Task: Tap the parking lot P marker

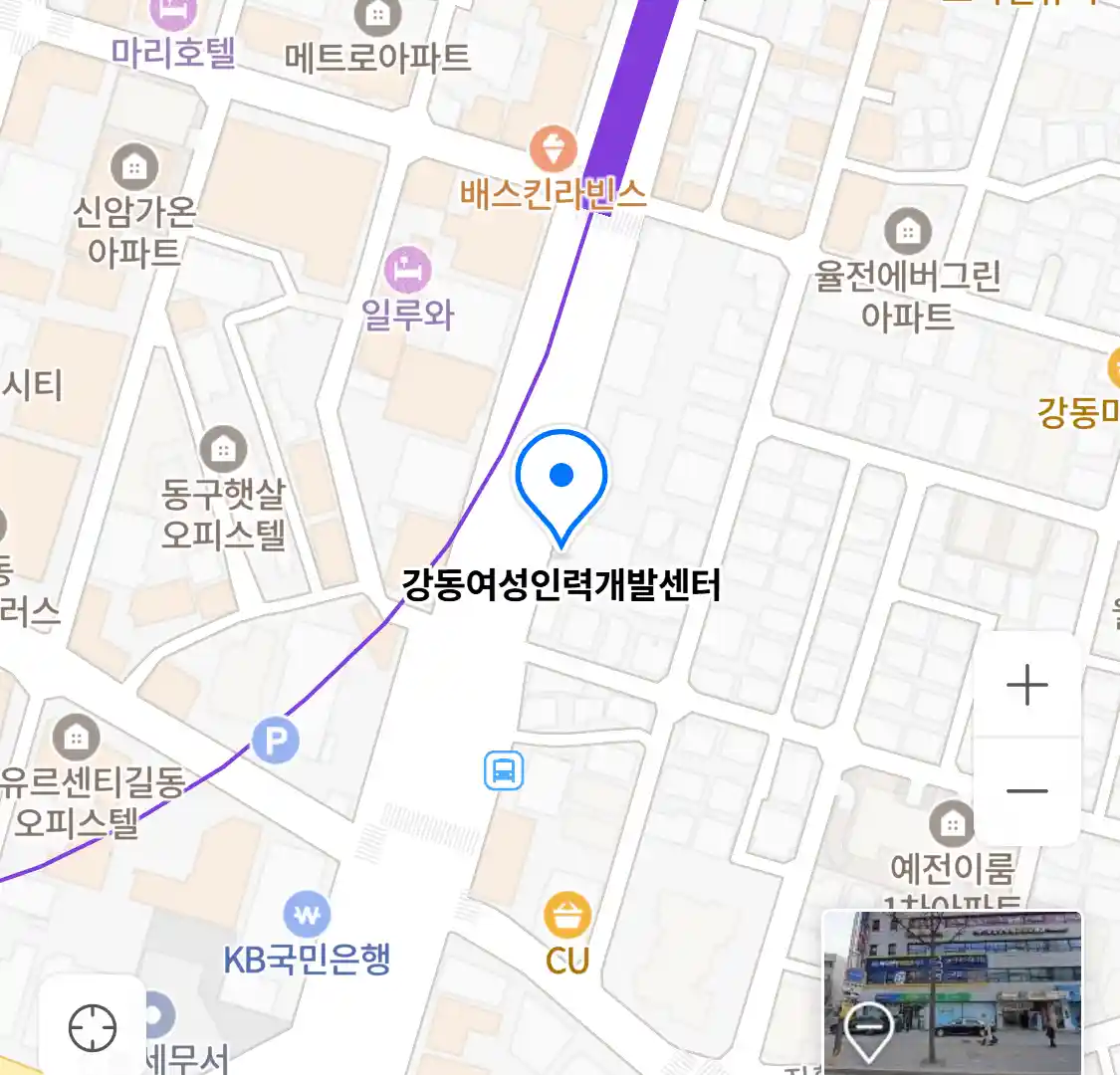Action: coord(276,741)
